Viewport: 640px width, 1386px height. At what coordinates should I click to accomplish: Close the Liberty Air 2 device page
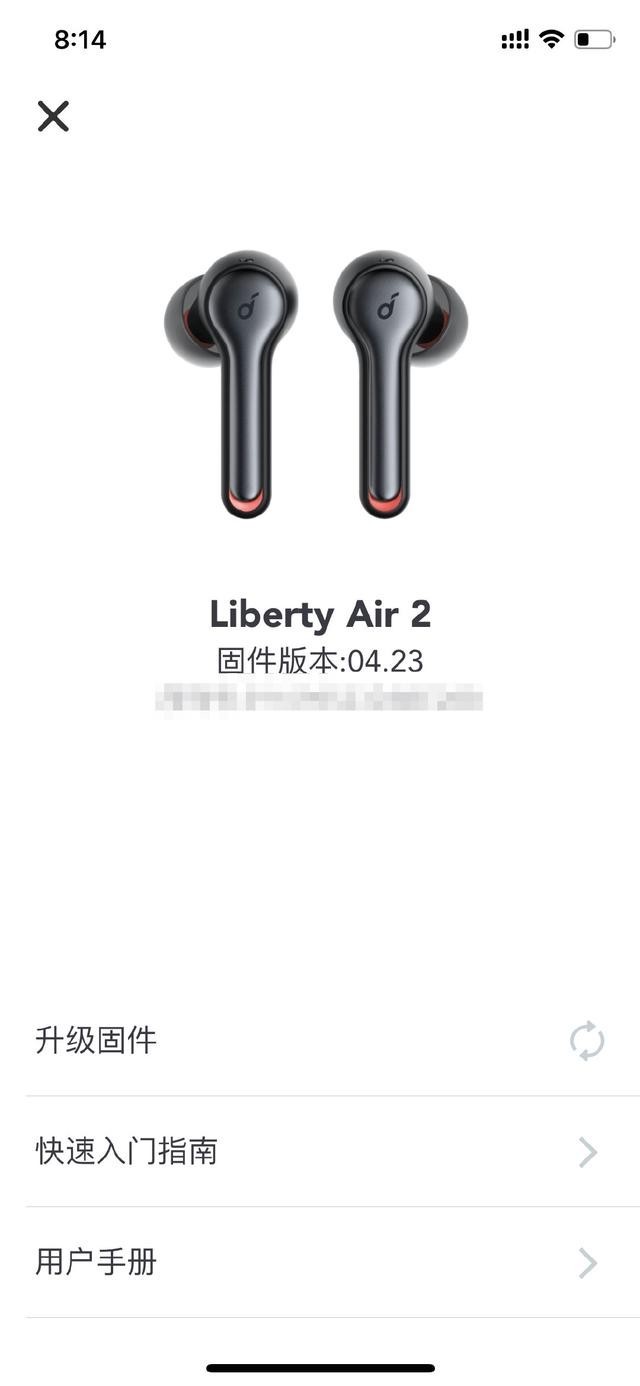[x=53, y=116]
